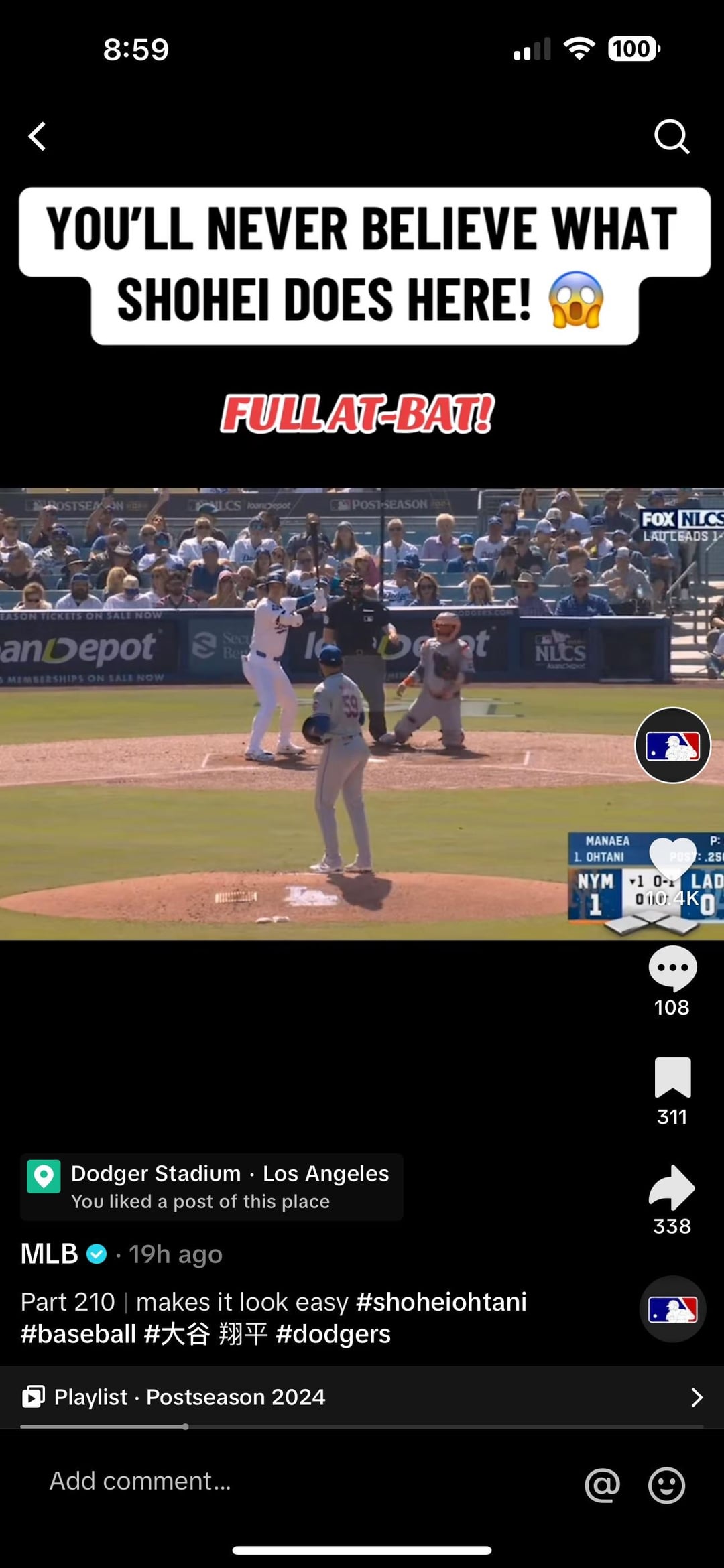Viewport: 724px width, 1568px height.
Task: Open the spinning sound disc
Action: click(x=672, y=1309)
